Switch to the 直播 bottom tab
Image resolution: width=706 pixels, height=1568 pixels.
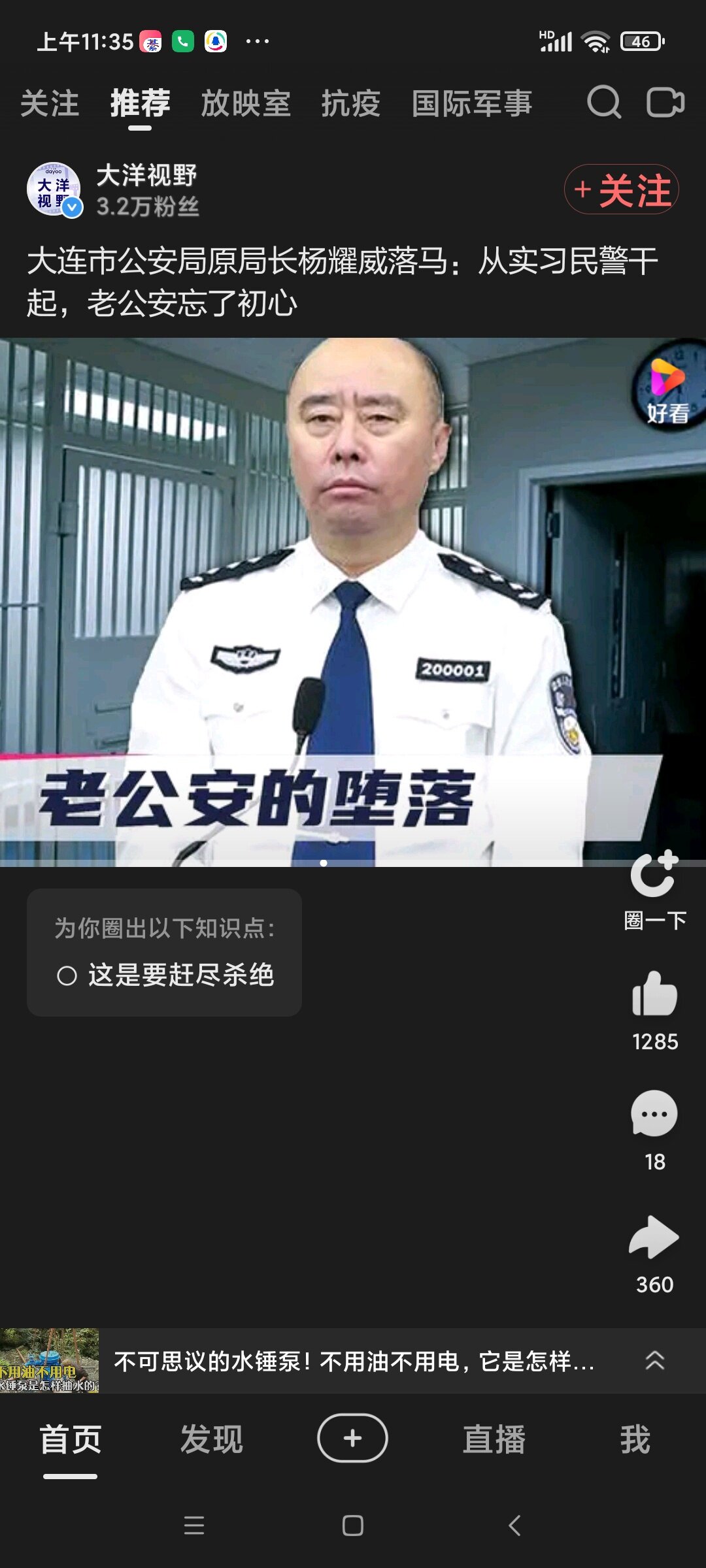tap(494, 1439)
